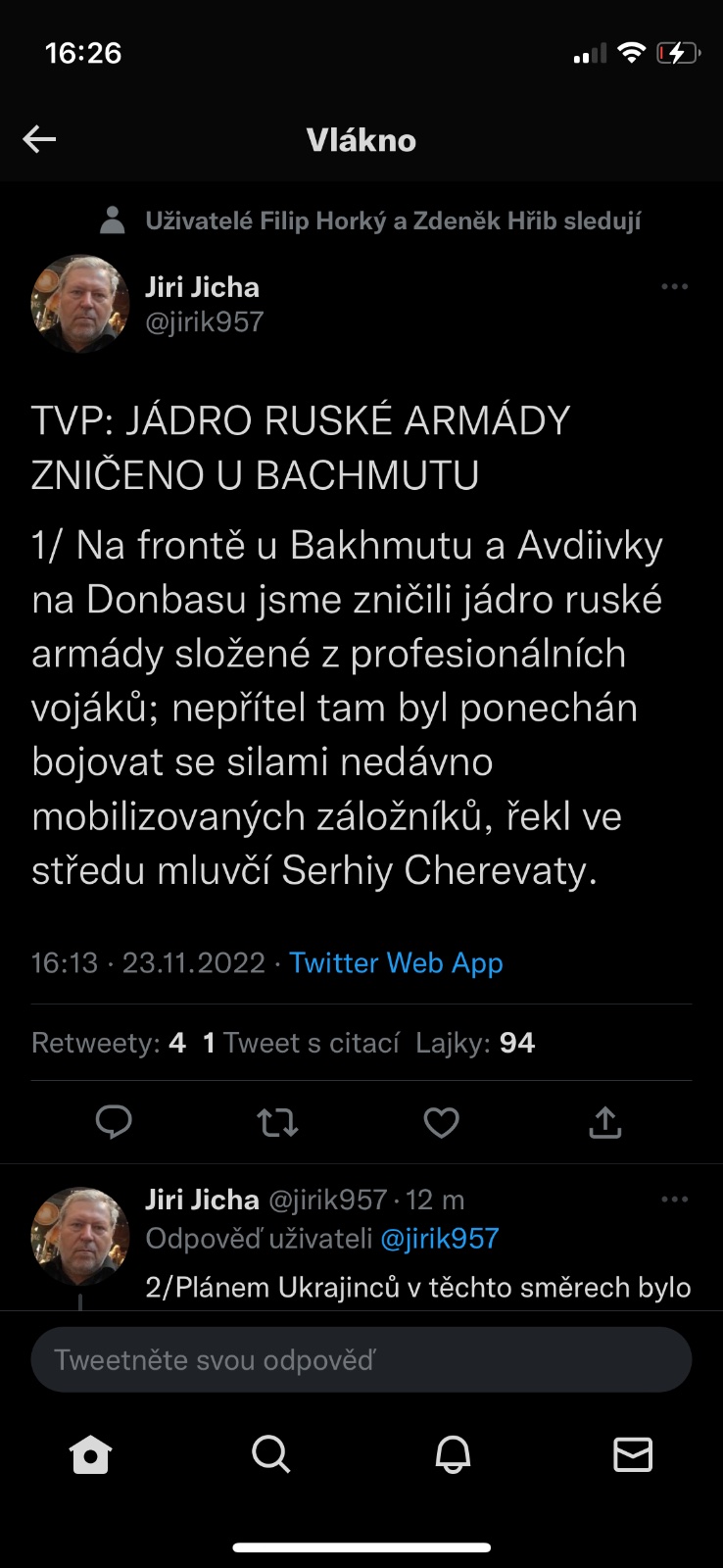The image size is (723, 1568).
Task: Switch to the Home tab
Action: tap(90, 1455)
